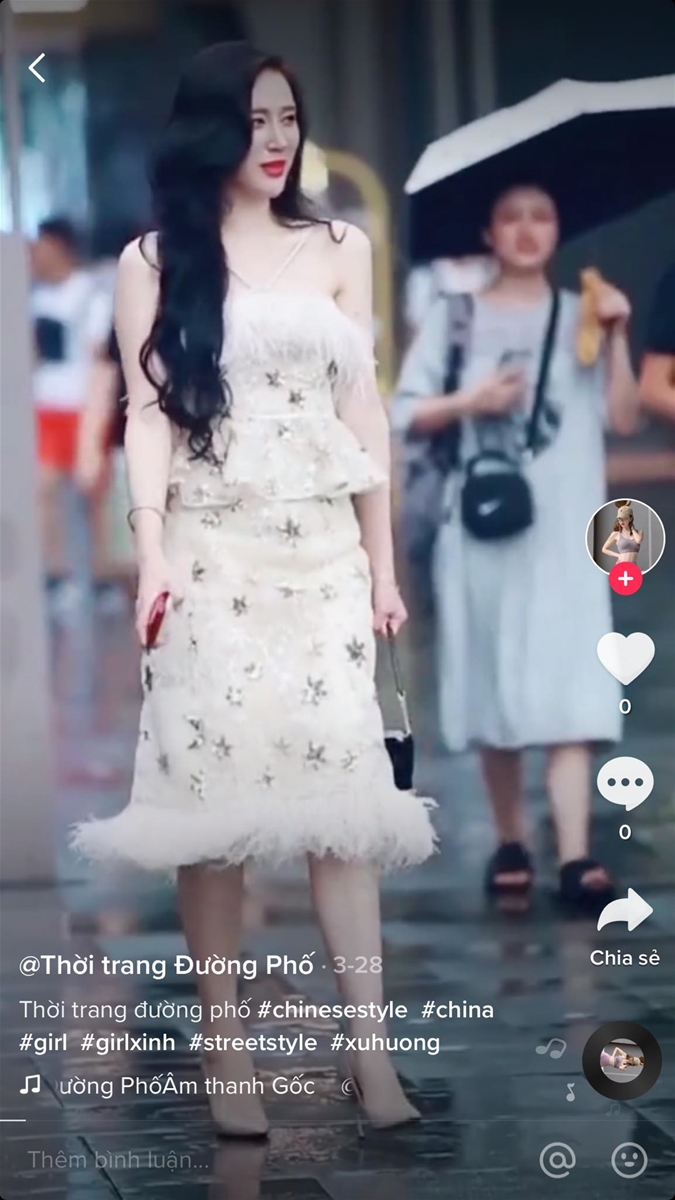The image size is (675, 1200).
Task: Open the #chinesestyle hashtag
Action: pos(332,1010)
